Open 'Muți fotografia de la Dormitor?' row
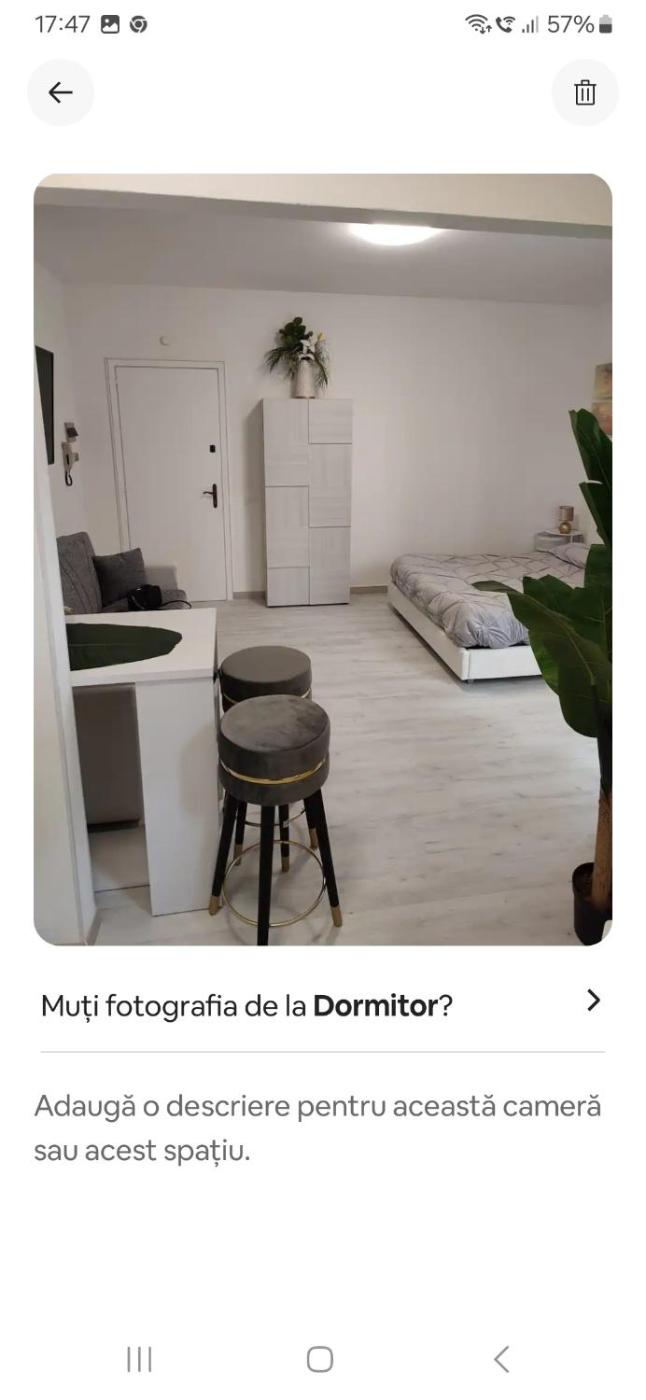 pyautogui.click(x=322, y=1004)
